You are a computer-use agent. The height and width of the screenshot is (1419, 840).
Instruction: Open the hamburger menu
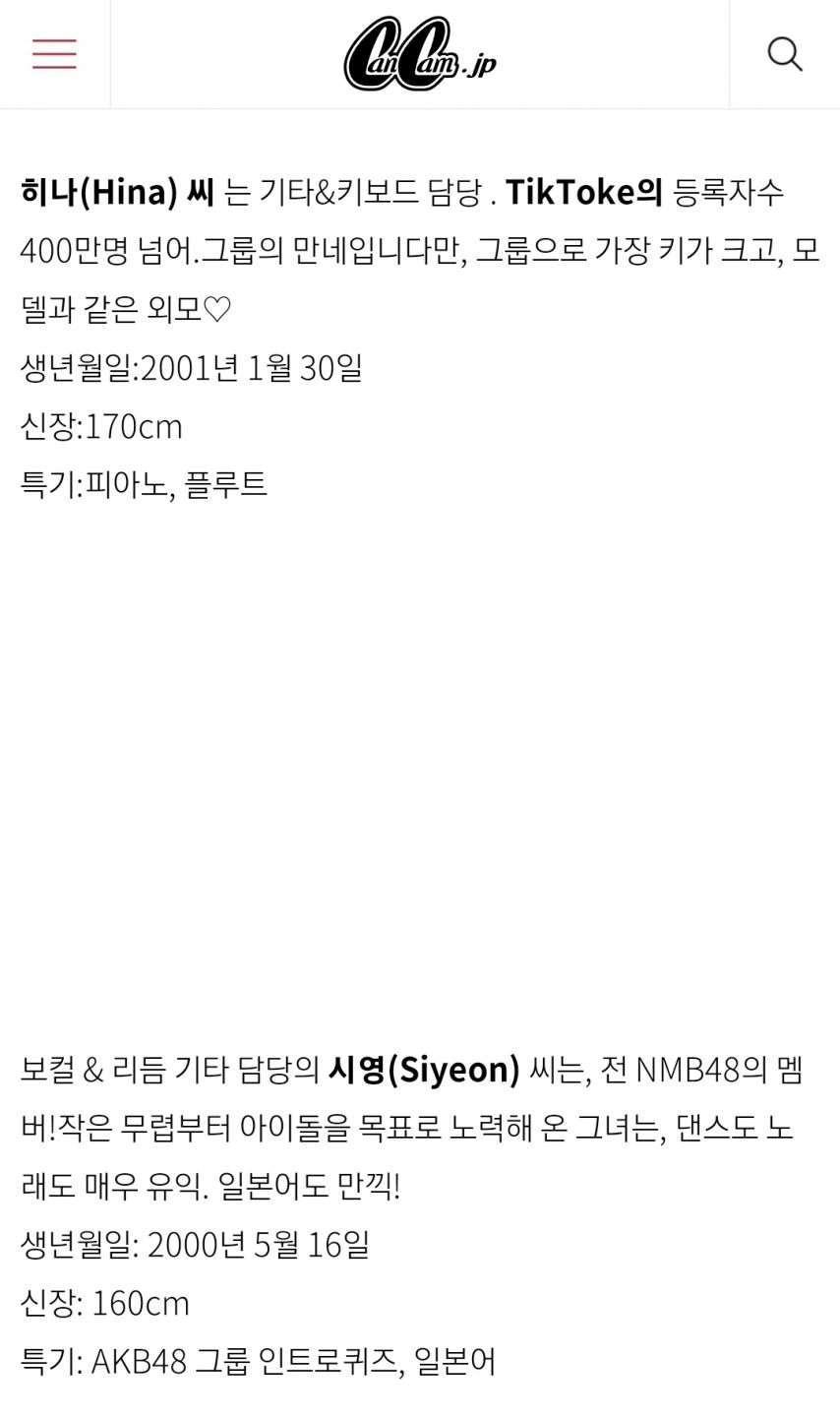[x=54, y=54]
